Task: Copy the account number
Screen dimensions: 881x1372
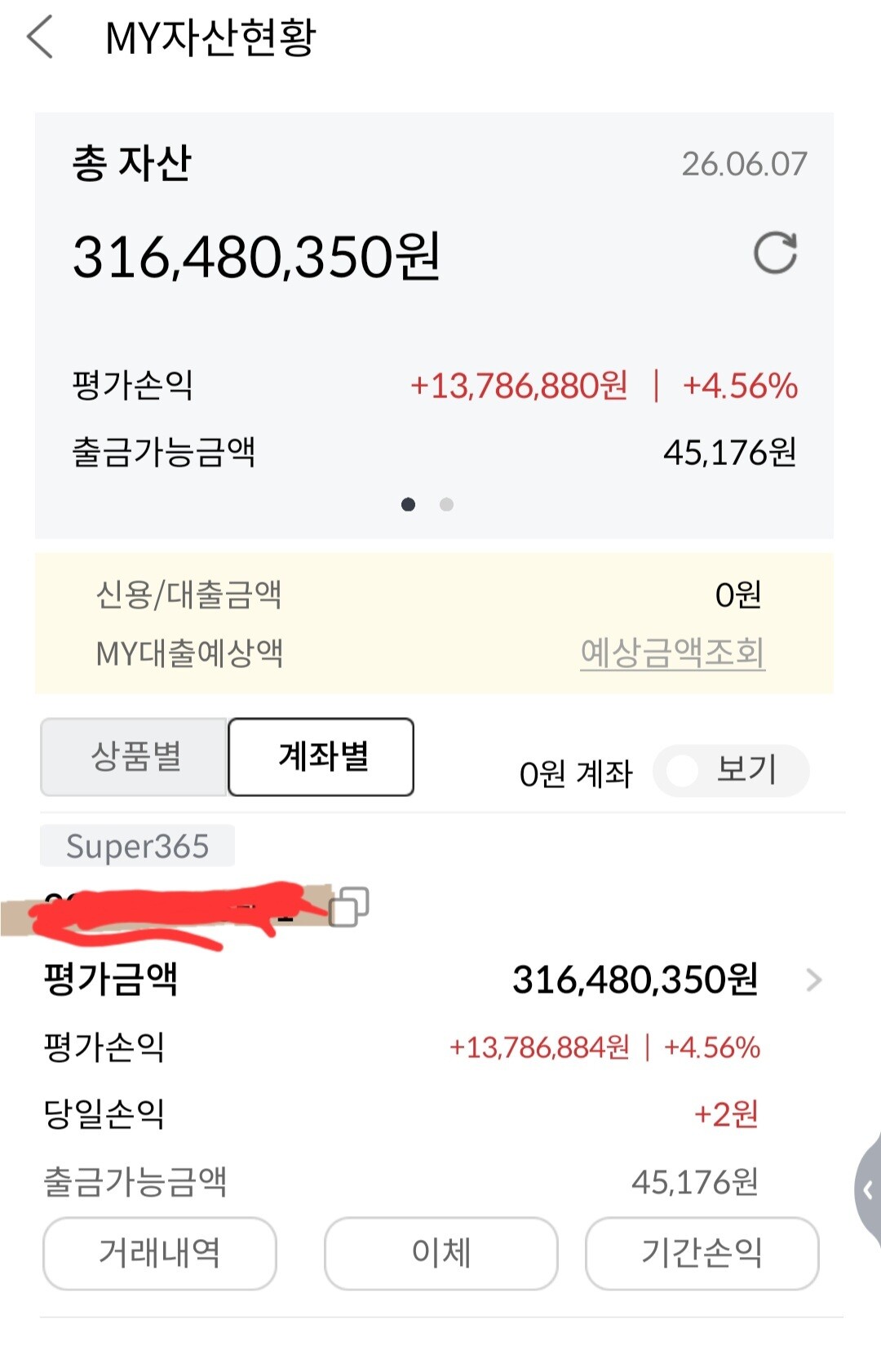Action: 349,907
